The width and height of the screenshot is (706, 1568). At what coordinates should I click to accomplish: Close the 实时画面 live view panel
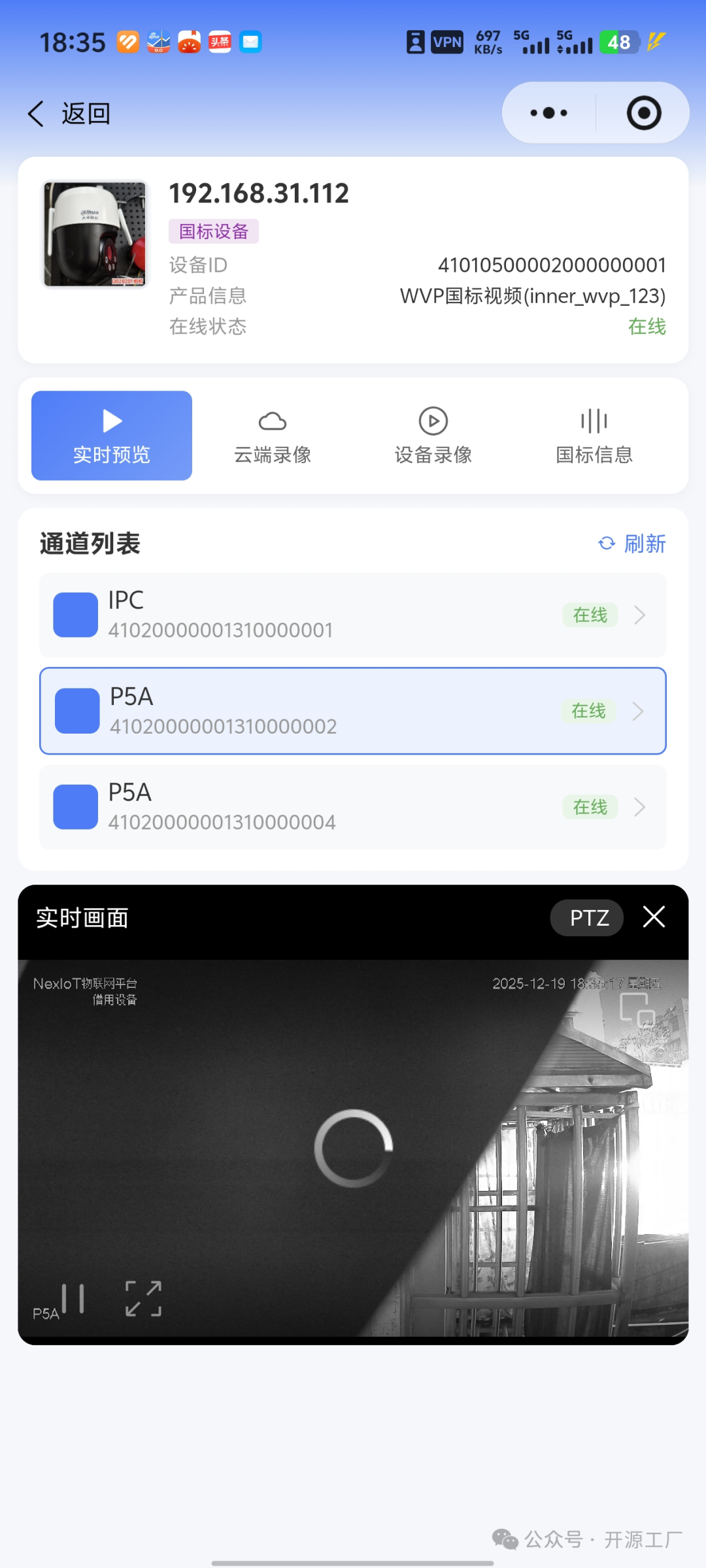pyautogui.click(x=653, y=917)
